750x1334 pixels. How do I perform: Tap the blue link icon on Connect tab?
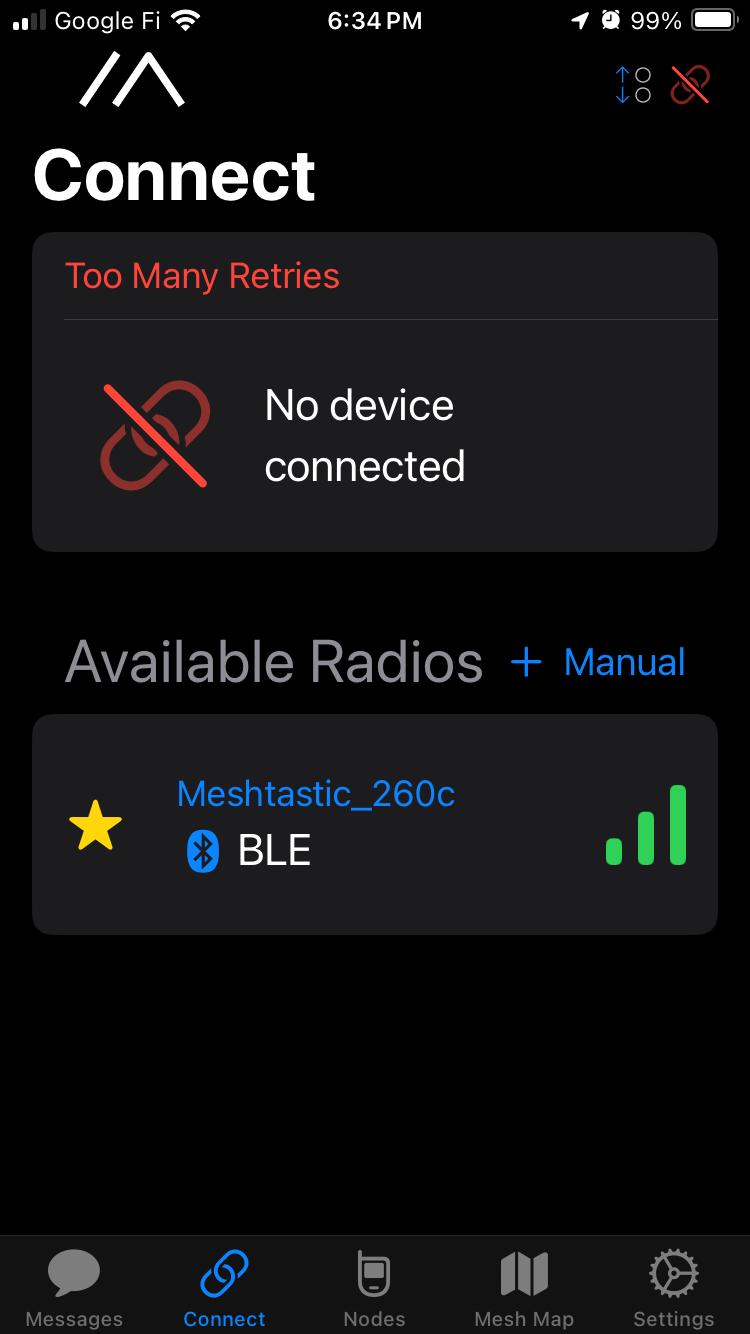point(224,1272)
